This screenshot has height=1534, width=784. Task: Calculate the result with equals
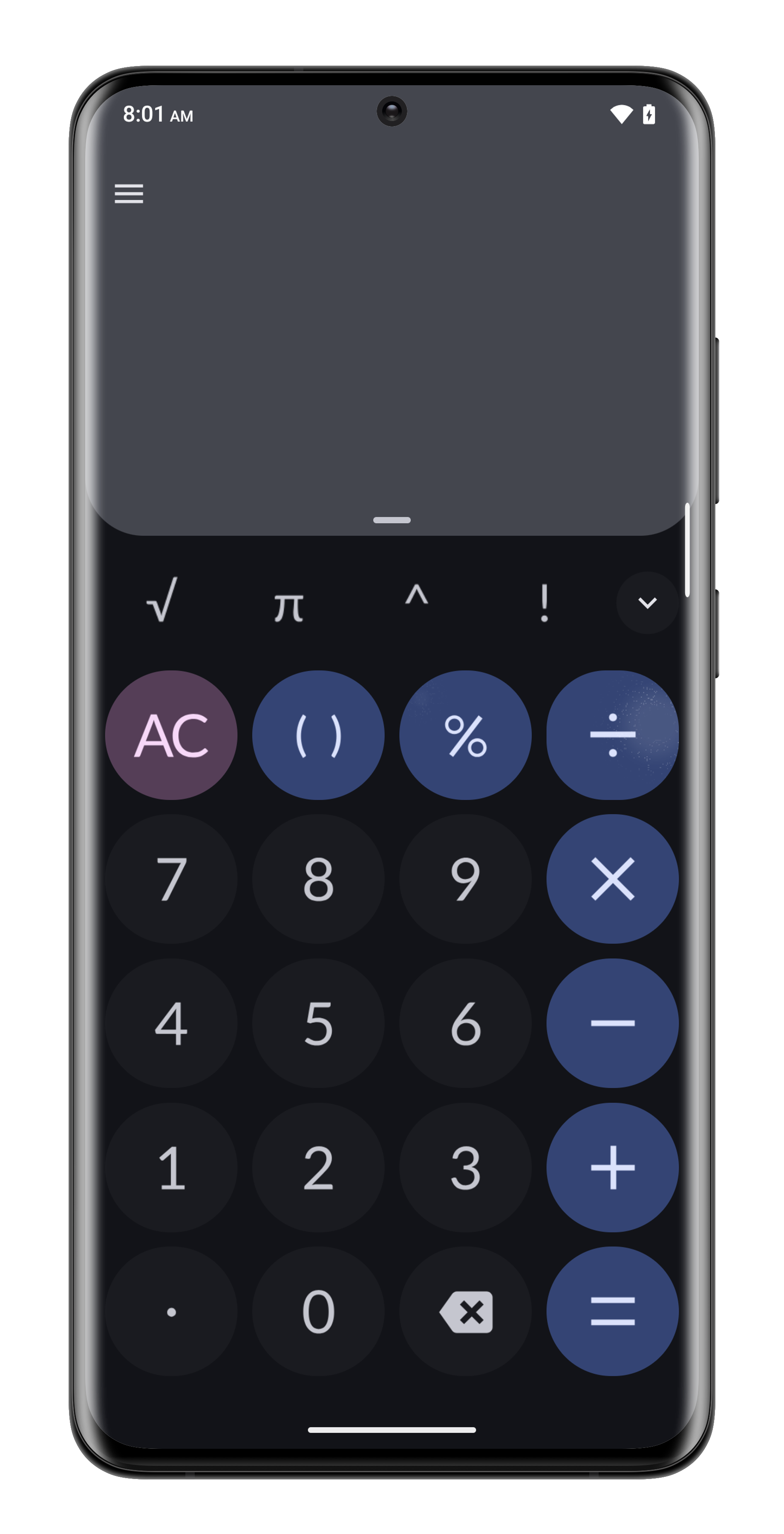[612, 1311]
